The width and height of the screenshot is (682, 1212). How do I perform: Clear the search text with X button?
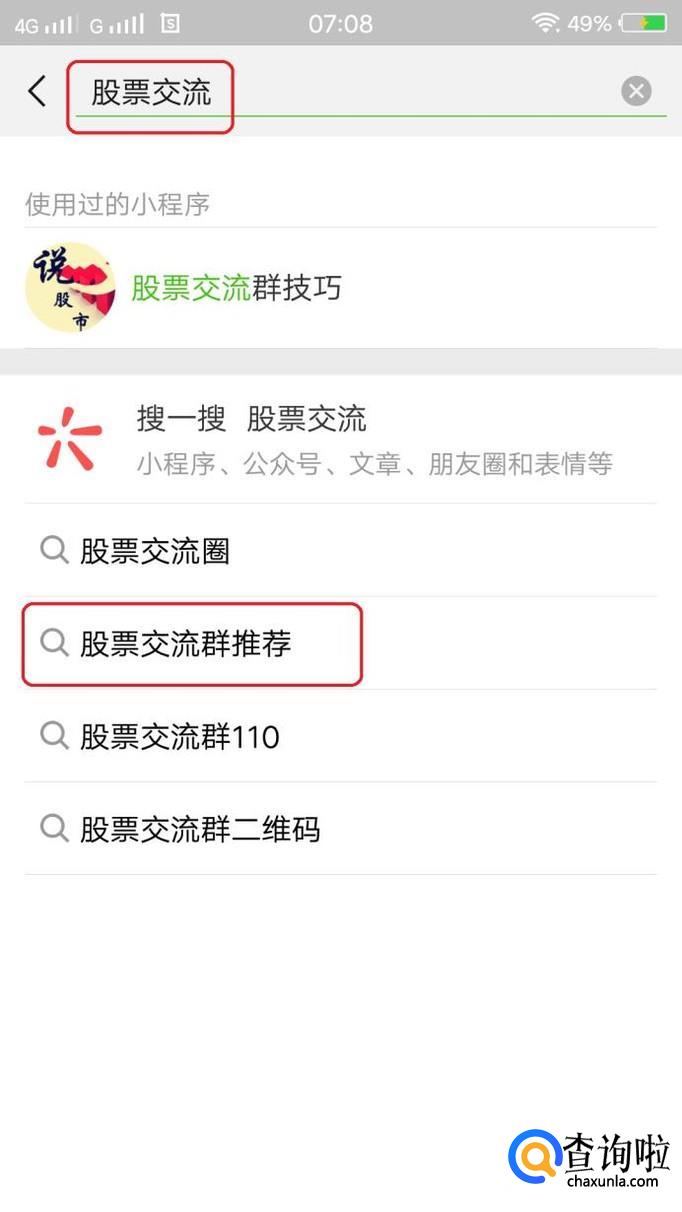click(x=636, y=92)
